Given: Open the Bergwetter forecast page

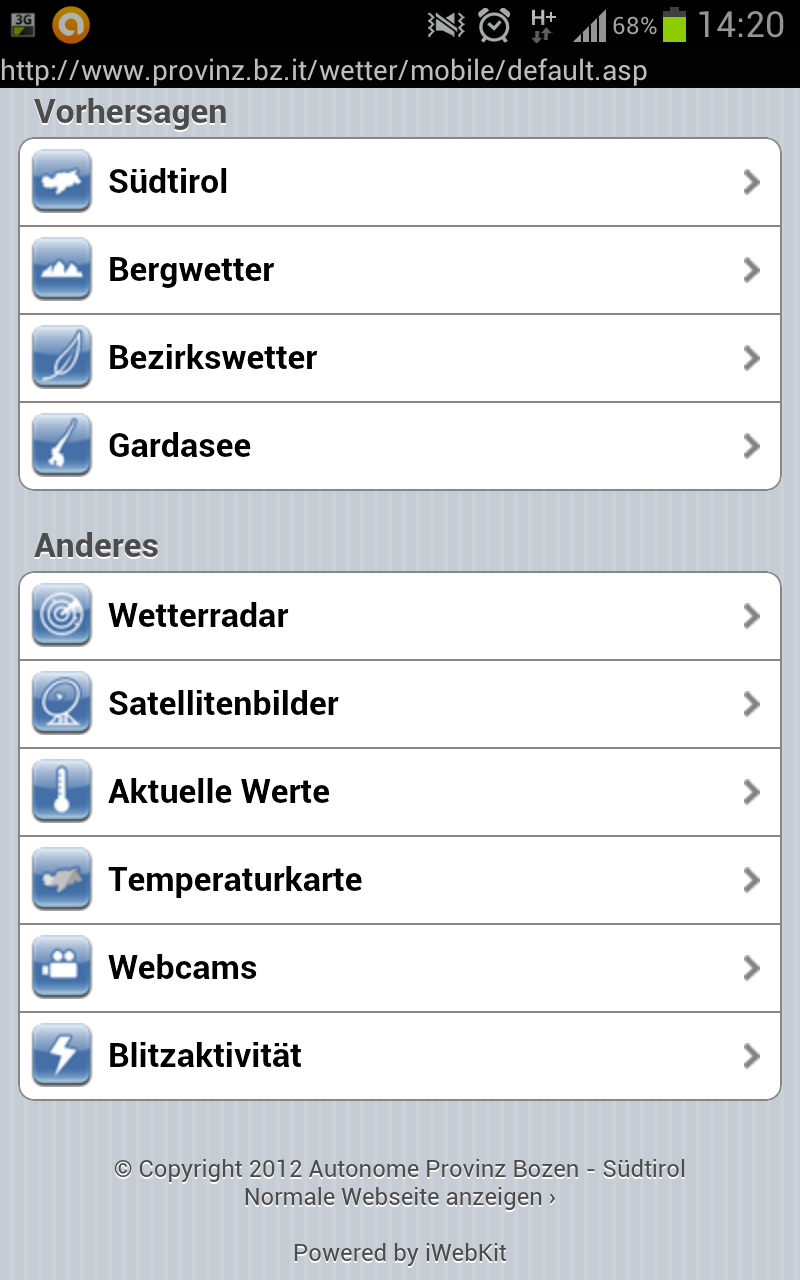Looking at the screenshot, I should [x=400, y=269].
